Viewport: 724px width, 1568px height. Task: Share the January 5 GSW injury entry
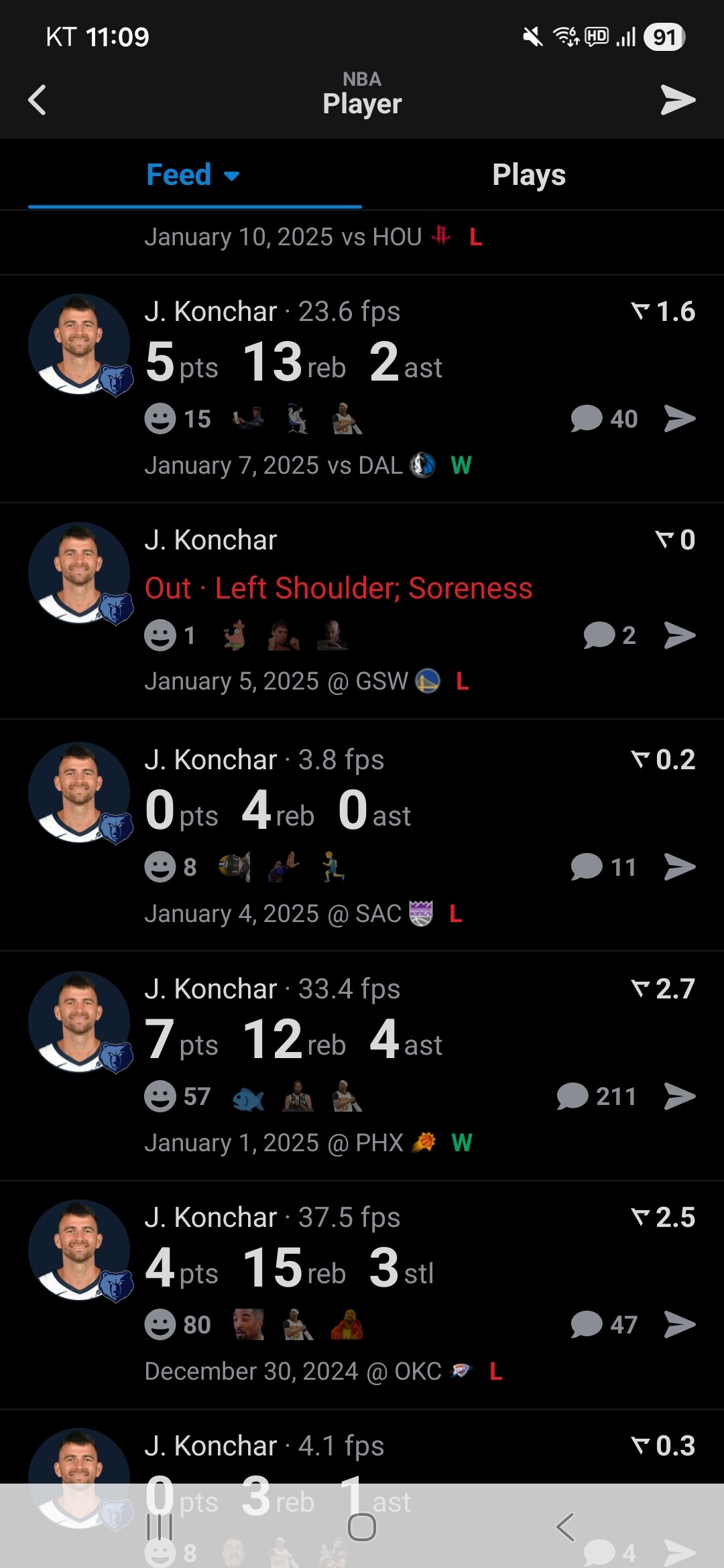click(x=680, y=635)
